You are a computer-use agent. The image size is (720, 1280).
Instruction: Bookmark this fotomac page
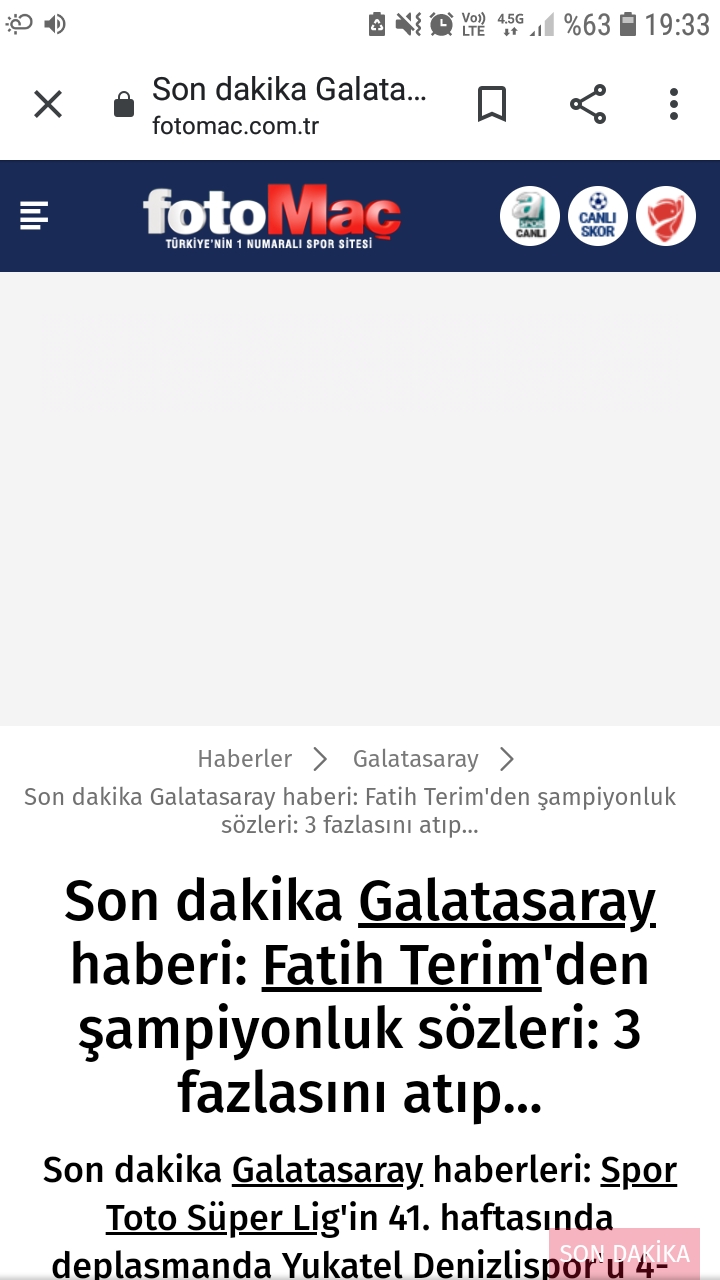pos(491,104)
